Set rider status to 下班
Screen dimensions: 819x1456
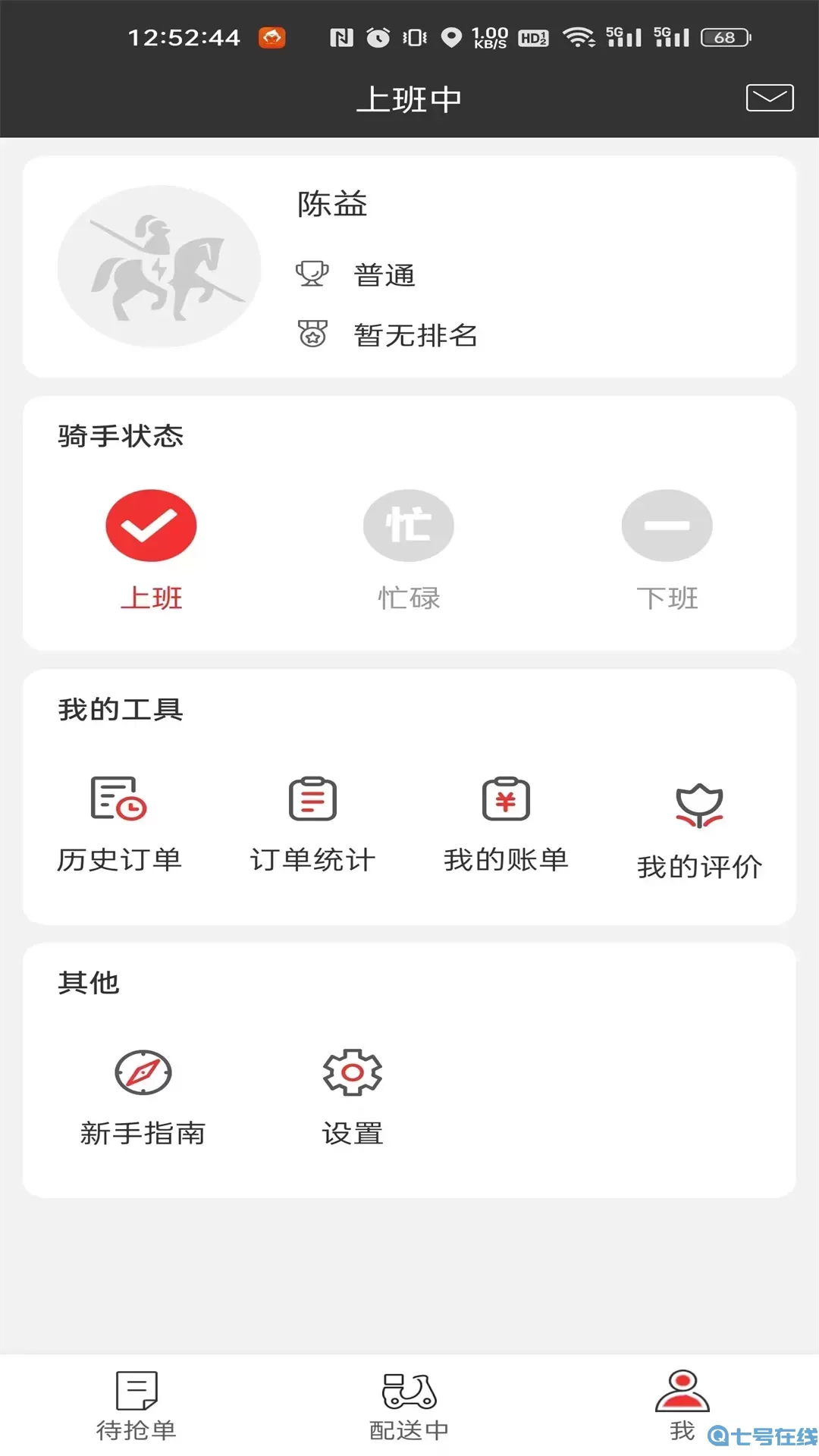(x=667, y=525)
